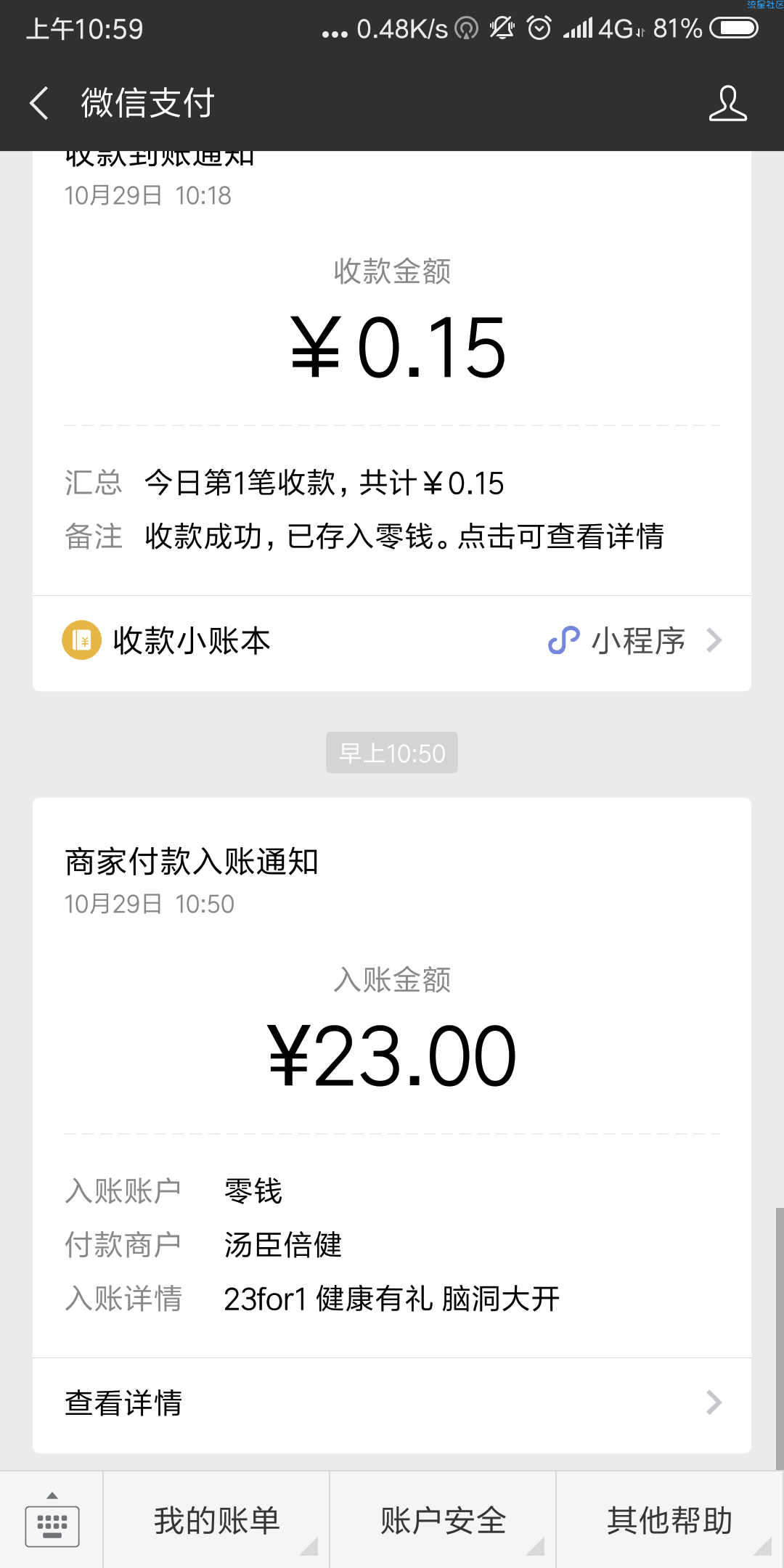Open the 收款小账本 mini program
The height and width of the screenshot is (1568, 784).
coord(392,642)
